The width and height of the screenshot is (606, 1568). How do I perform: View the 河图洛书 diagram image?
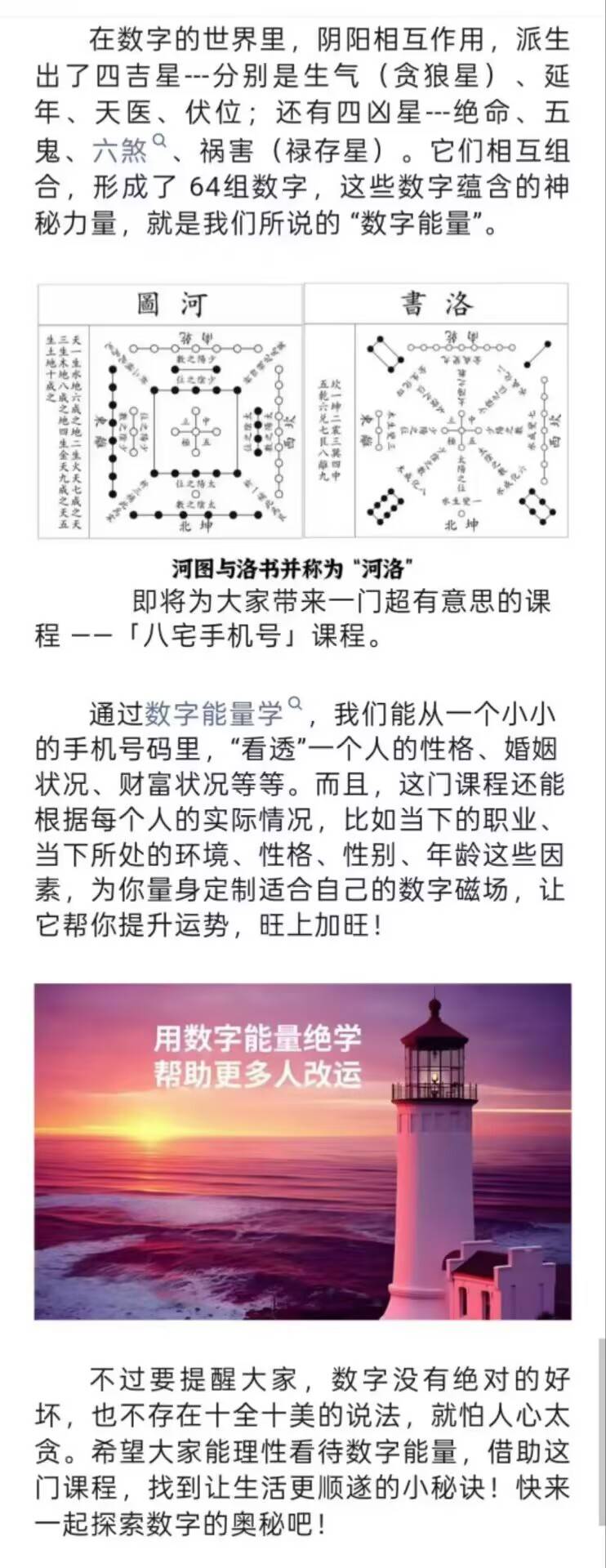click(303, 411)
